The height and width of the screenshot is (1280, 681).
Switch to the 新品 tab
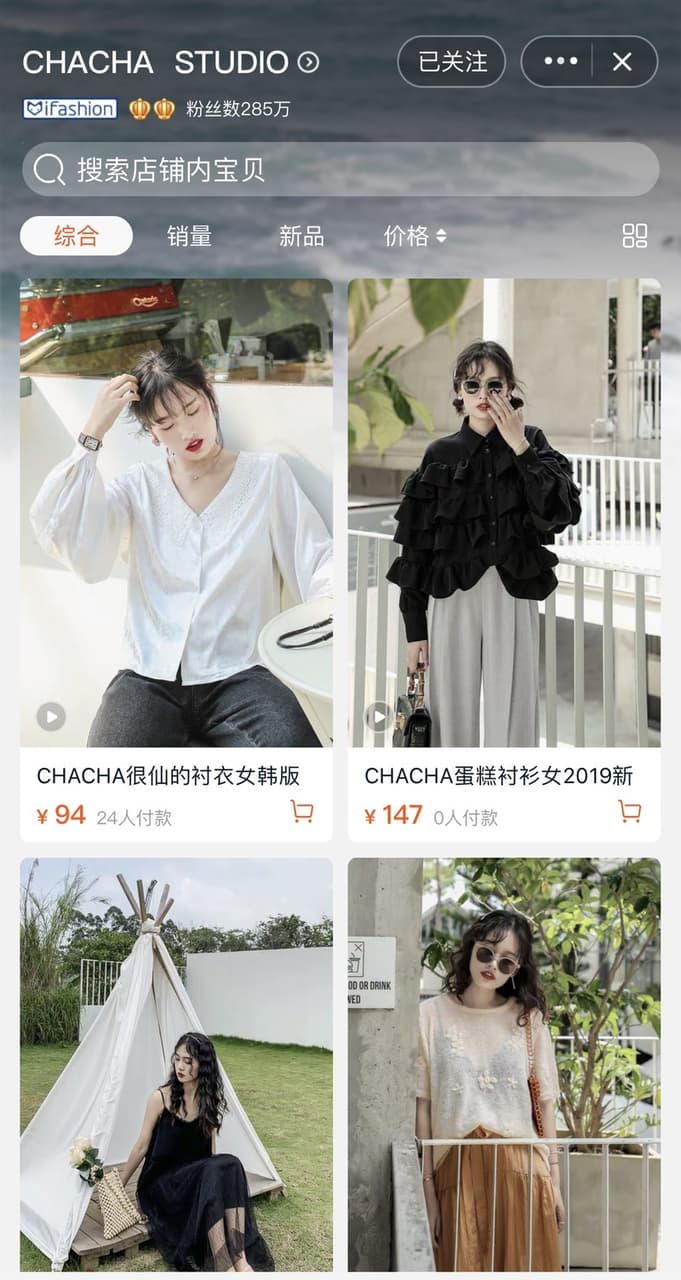pyautogui.click(x=301, y=236)
